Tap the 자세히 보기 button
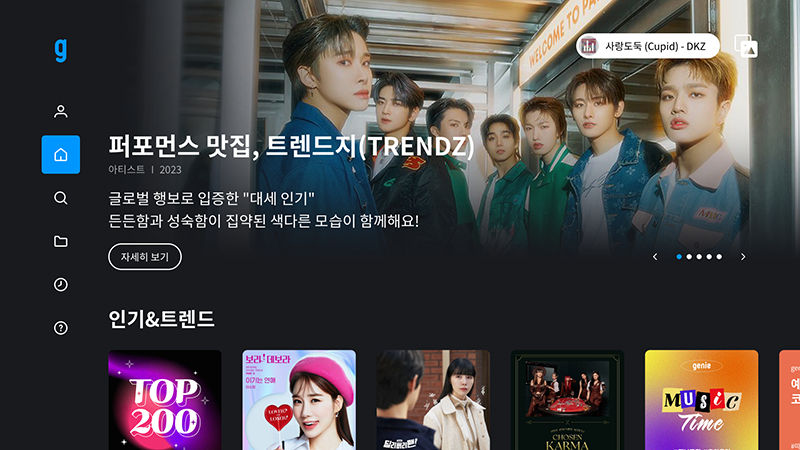 (145, 257)
